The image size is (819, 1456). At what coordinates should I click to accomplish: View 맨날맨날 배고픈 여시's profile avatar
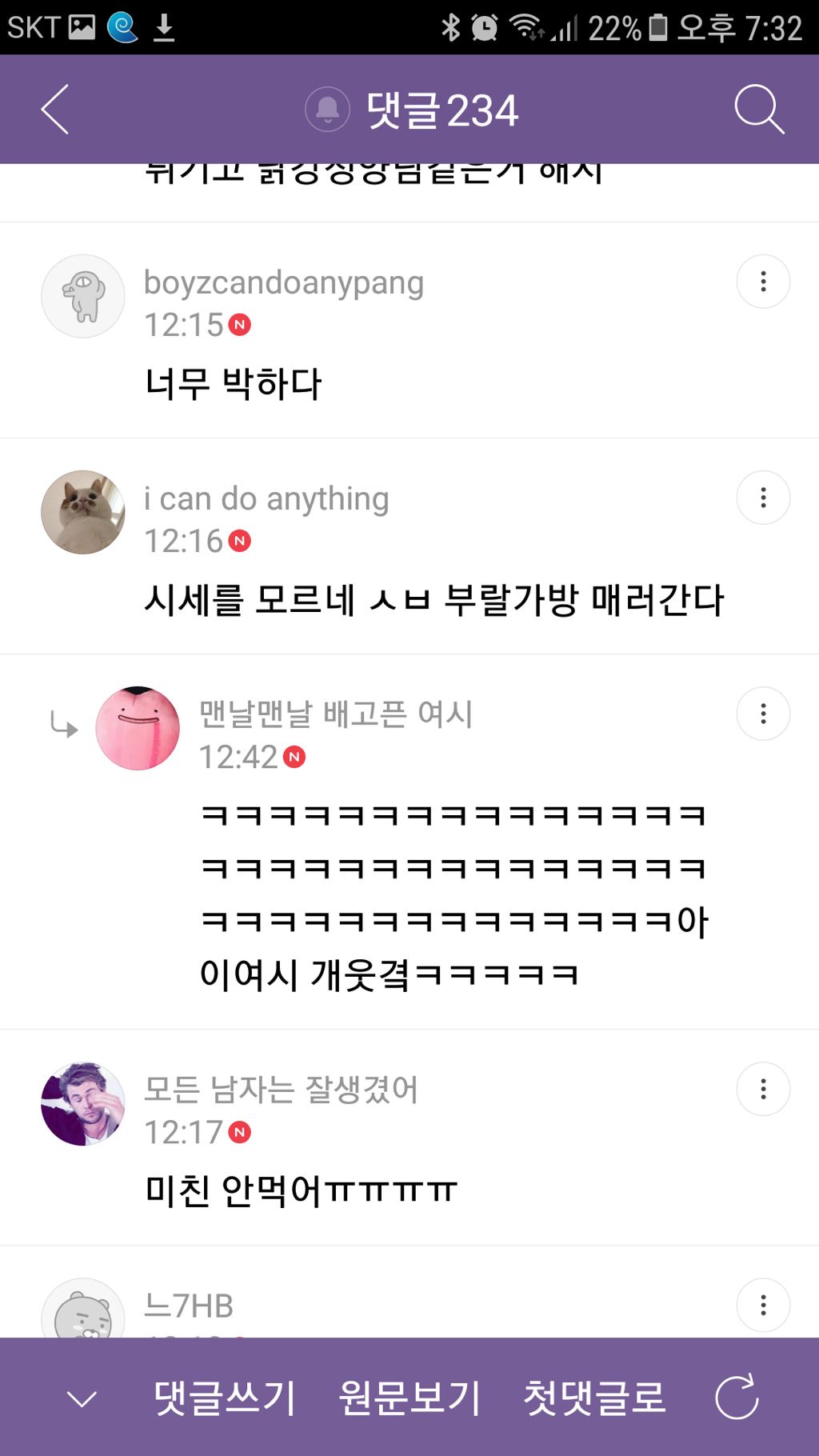tap(138, 729)
